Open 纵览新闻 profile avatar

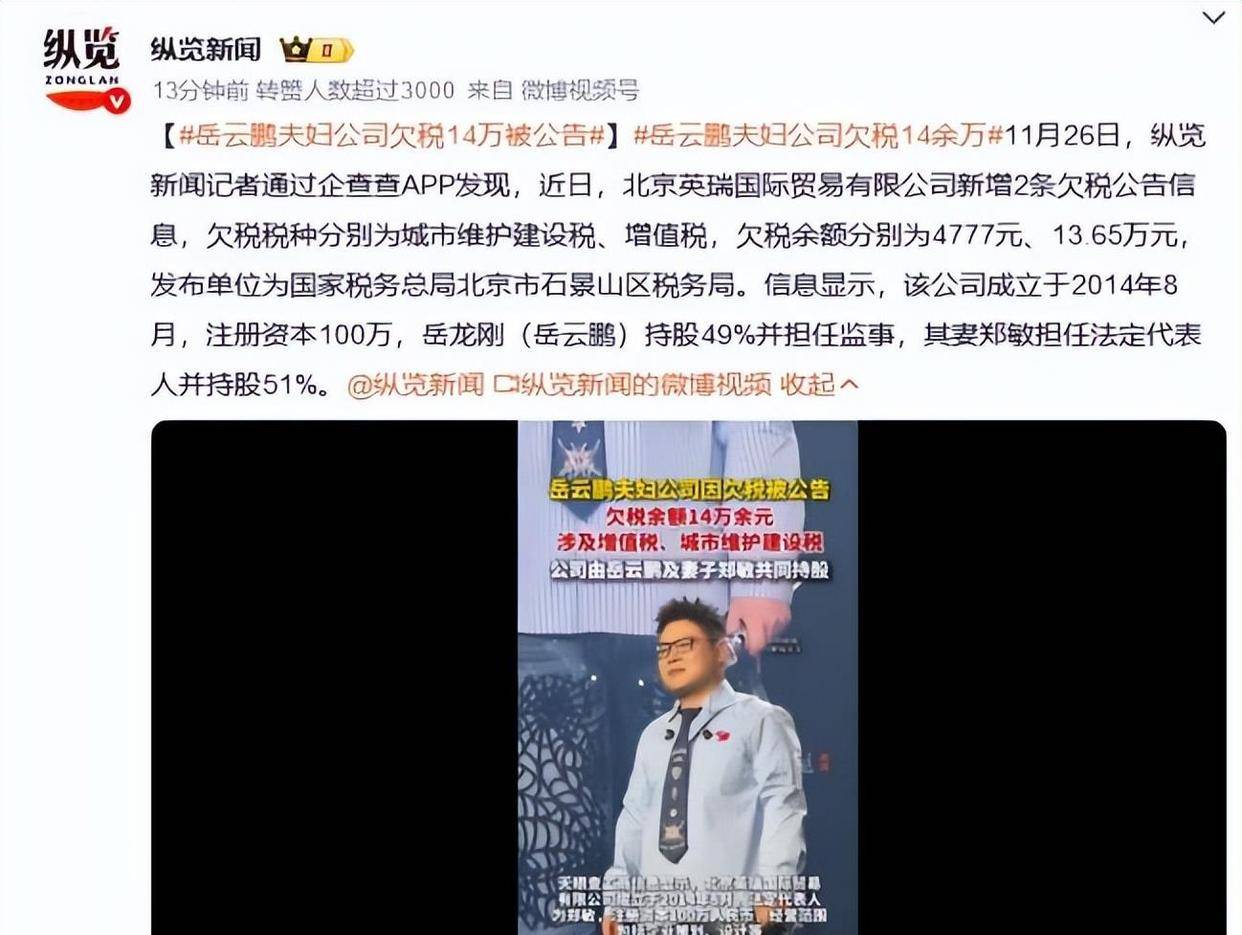click(x=84, y=70)
